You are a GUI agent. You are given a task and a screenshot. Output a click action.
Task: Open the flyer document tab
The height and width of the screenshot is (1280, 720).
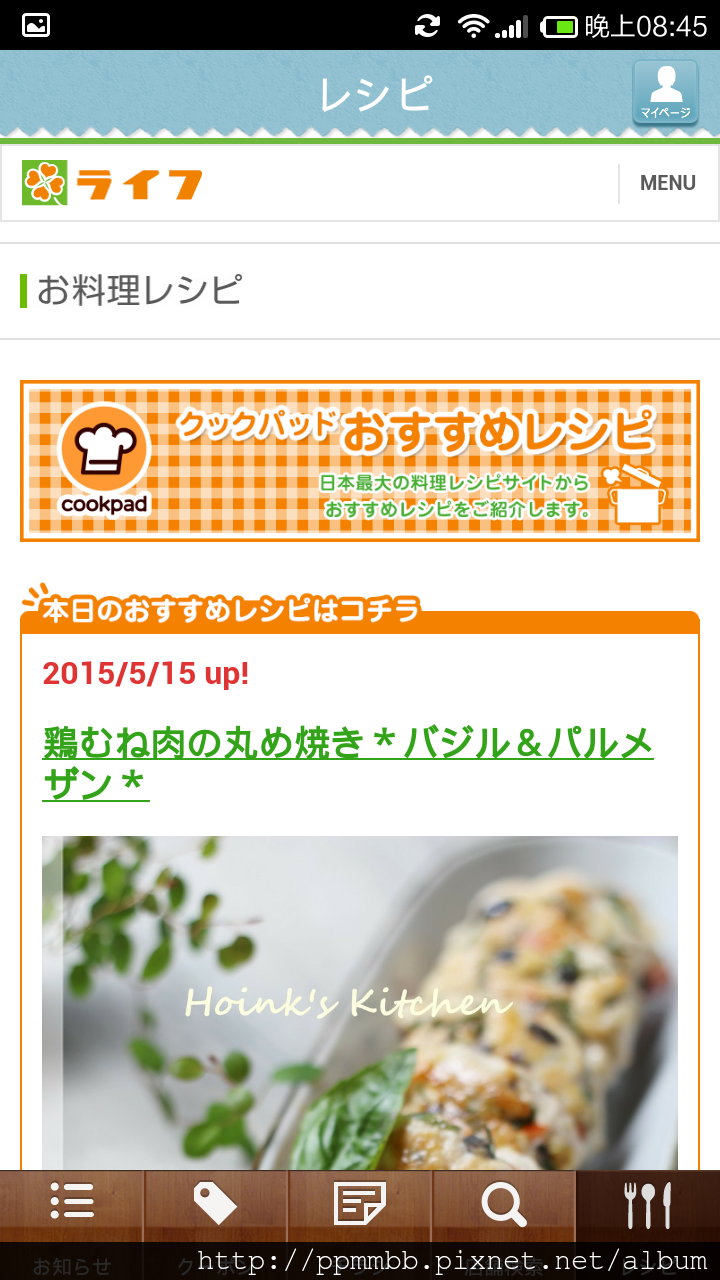tap(360, 1205)
